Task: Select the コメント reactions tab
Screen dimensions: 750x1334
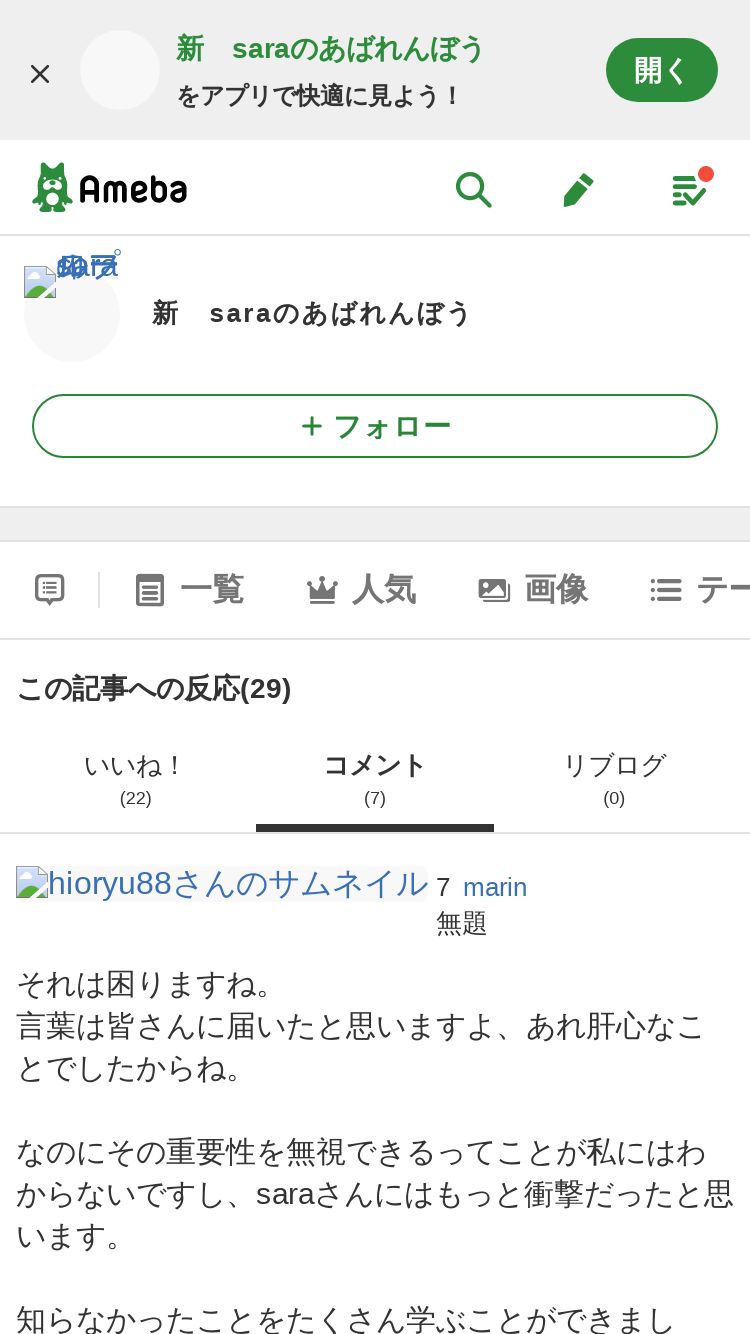Action: 375,779
